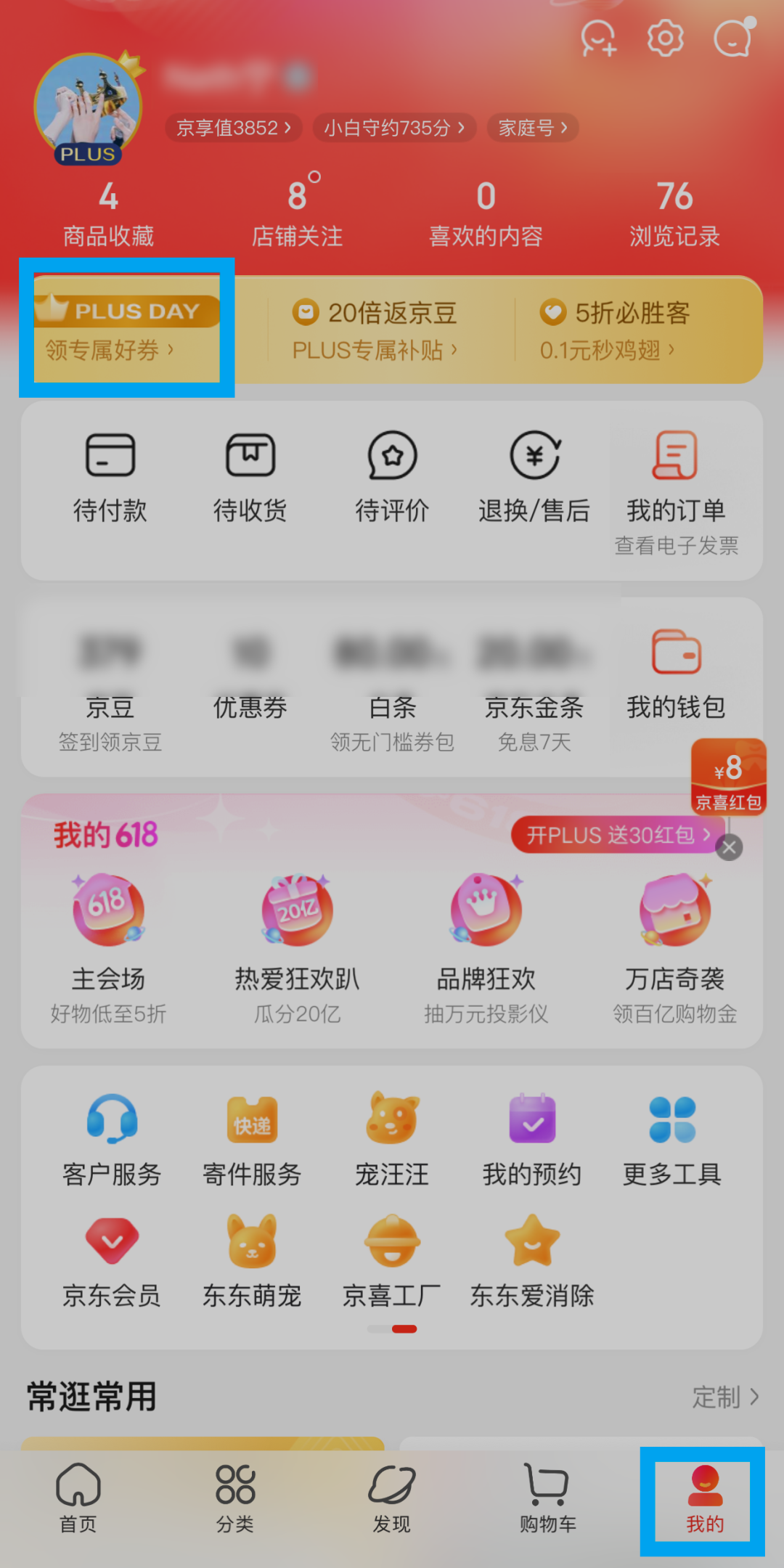Open 退换/售后 after-sales service
The width and height of the screenshot is (784, 1568).
534,477
